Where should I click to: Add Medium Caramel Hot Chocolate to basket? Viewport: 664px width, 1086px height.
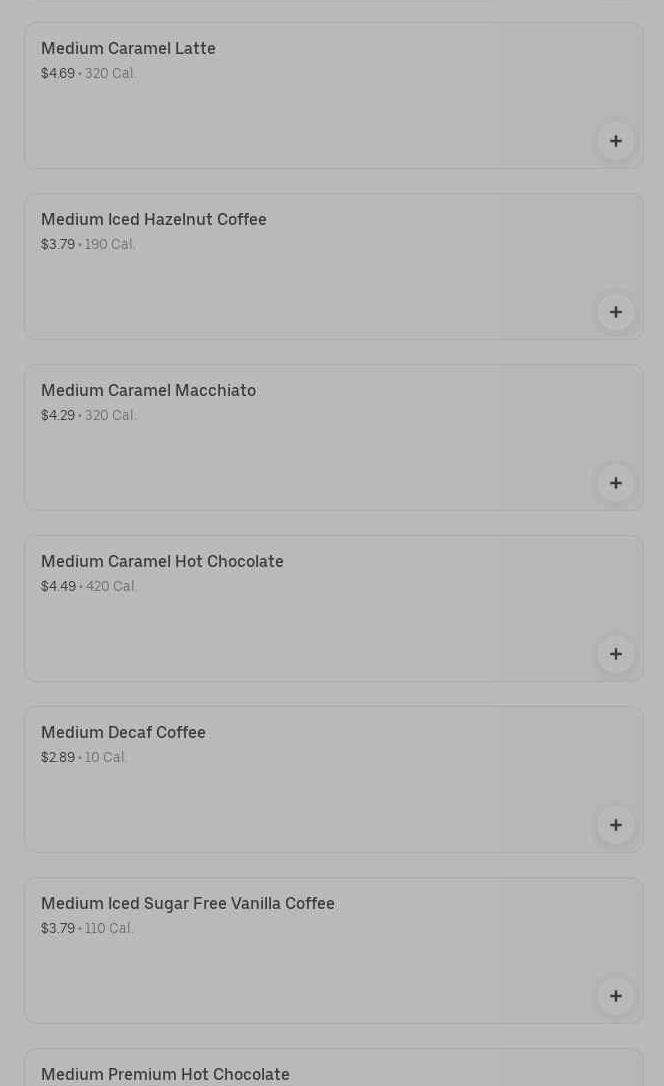(x=615, y=654)
